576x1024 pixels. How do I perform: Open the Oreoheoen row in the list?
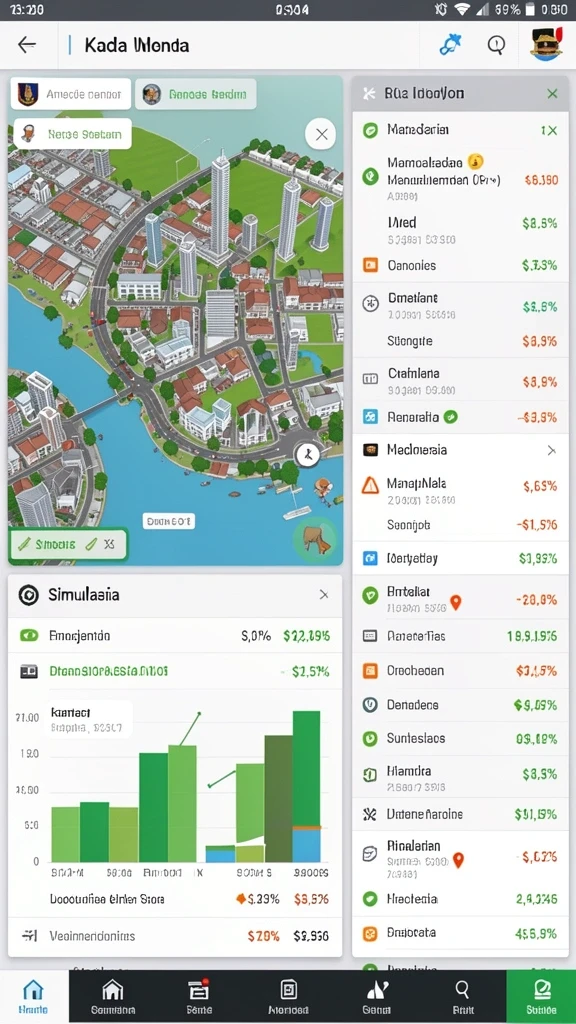460,671
